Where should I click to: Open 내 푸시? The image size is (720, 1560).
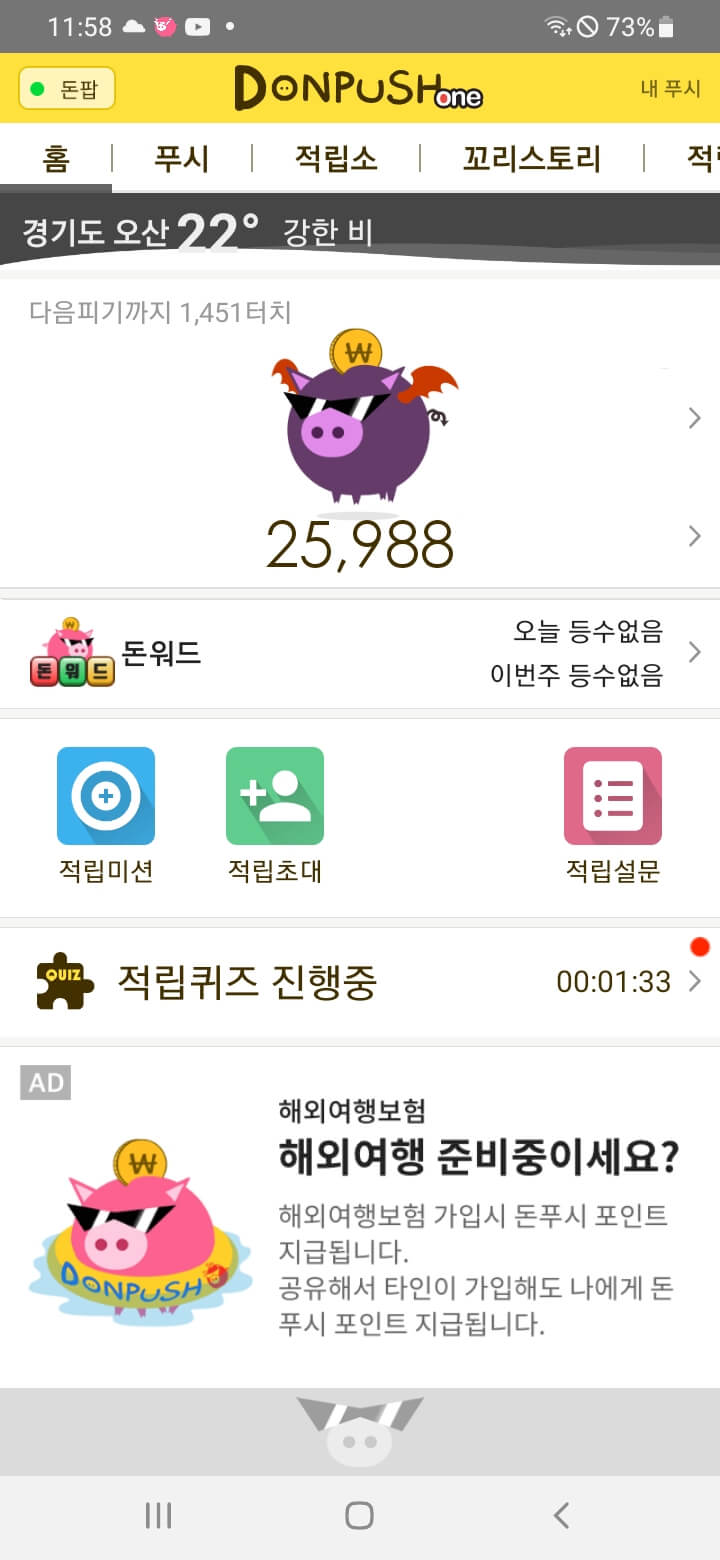[670, 89]
